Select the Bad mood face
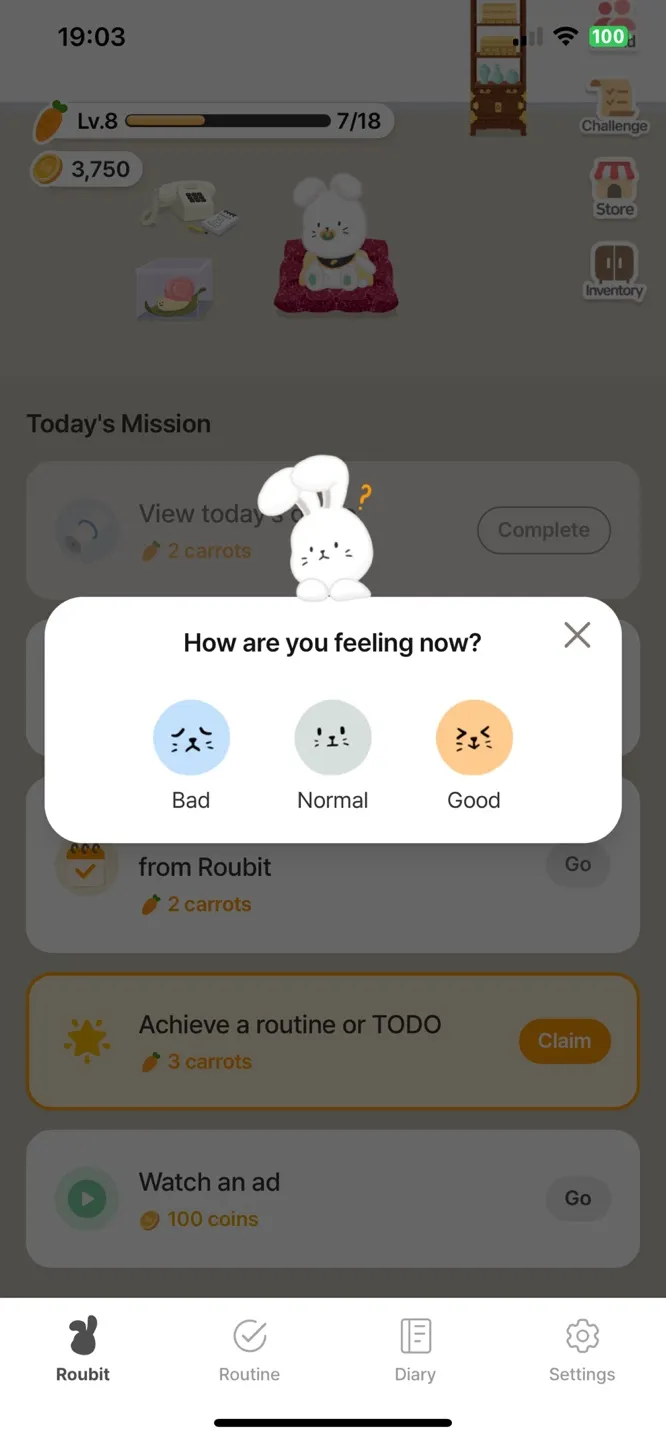Image resolution: width=666 pixels, height=1440 pixels. pyautogui.click(x=191, y=738)
